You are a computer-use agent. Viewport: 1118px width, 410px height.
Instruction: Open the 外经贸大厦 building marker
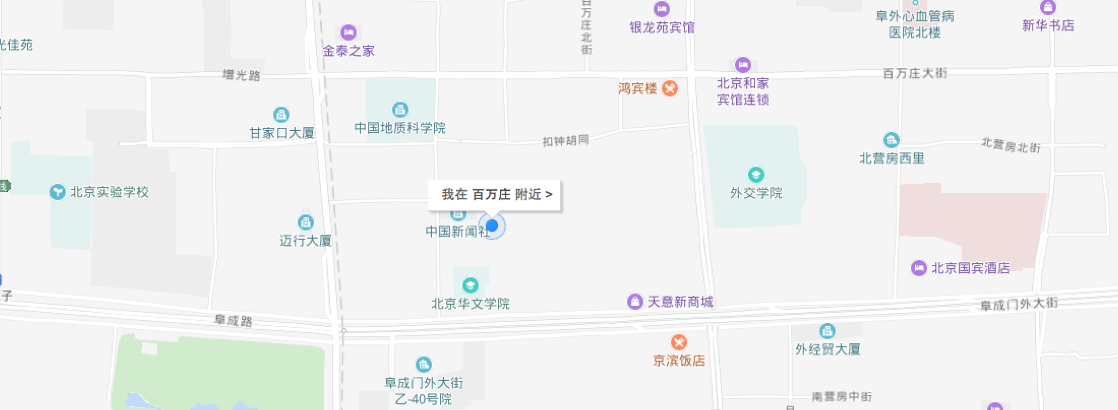pos(827,331)
